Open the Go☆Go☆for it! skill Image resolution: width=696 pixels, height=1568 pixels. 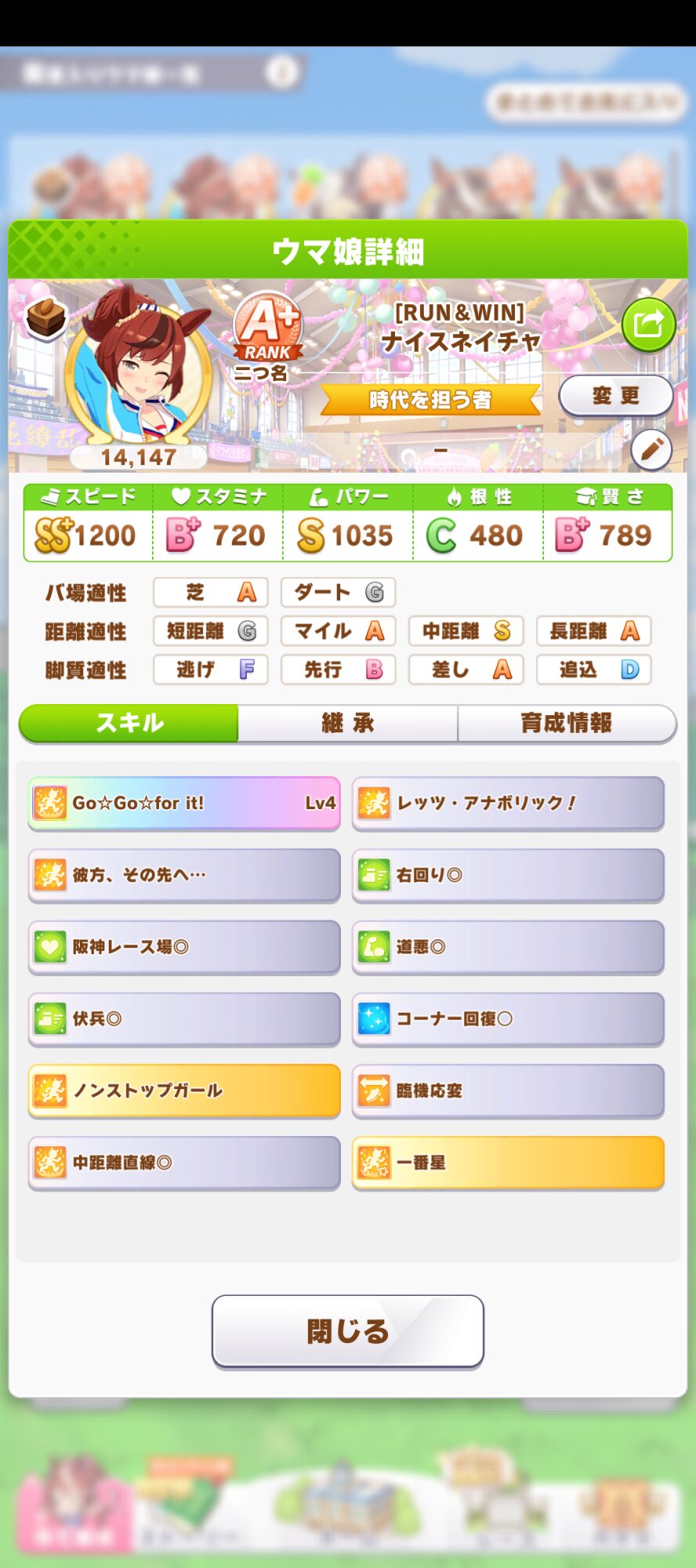click(x=184, y=803)
